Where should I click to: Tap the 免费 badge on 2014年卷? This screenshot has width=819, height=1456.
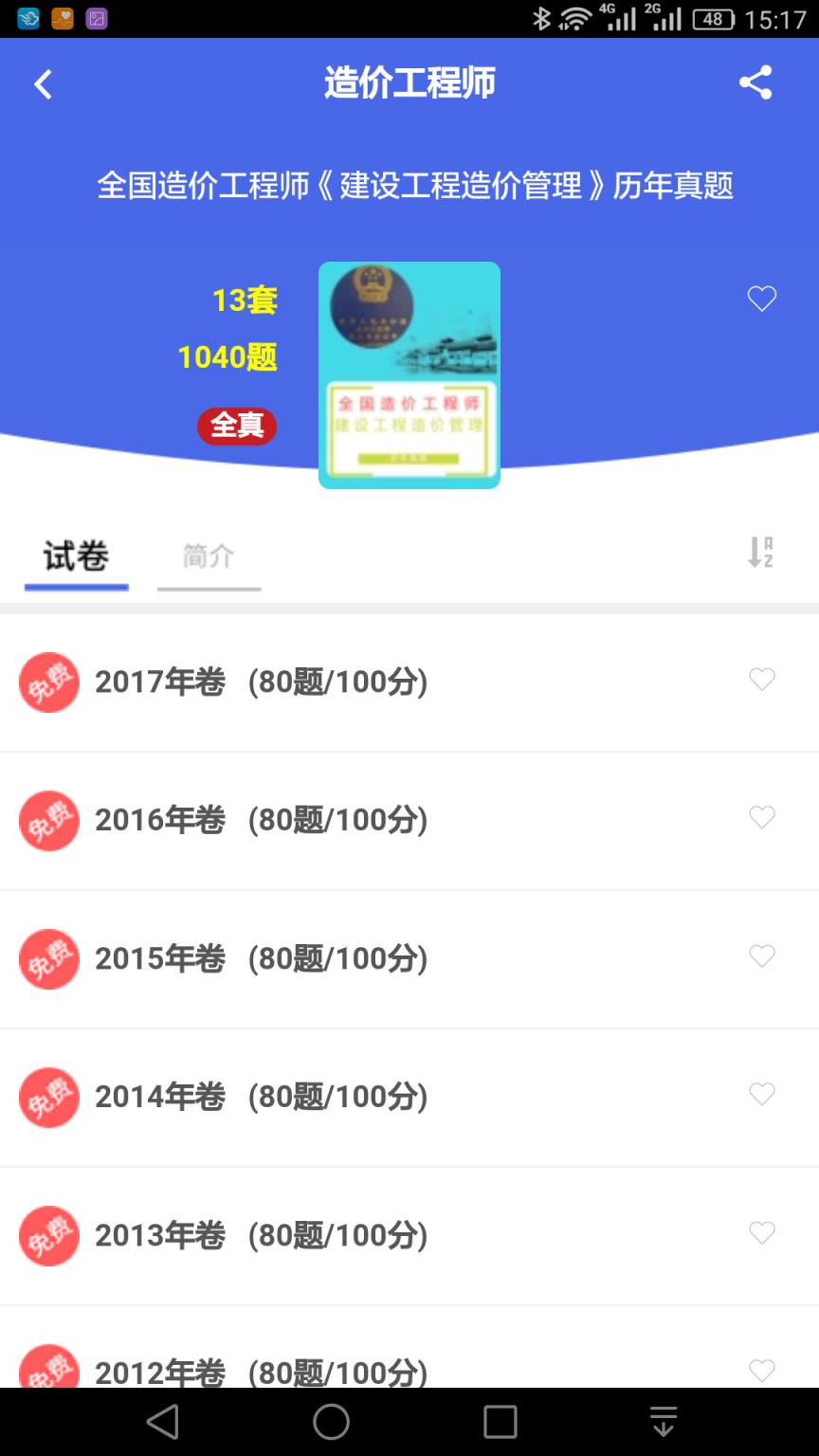(48, 1097)
